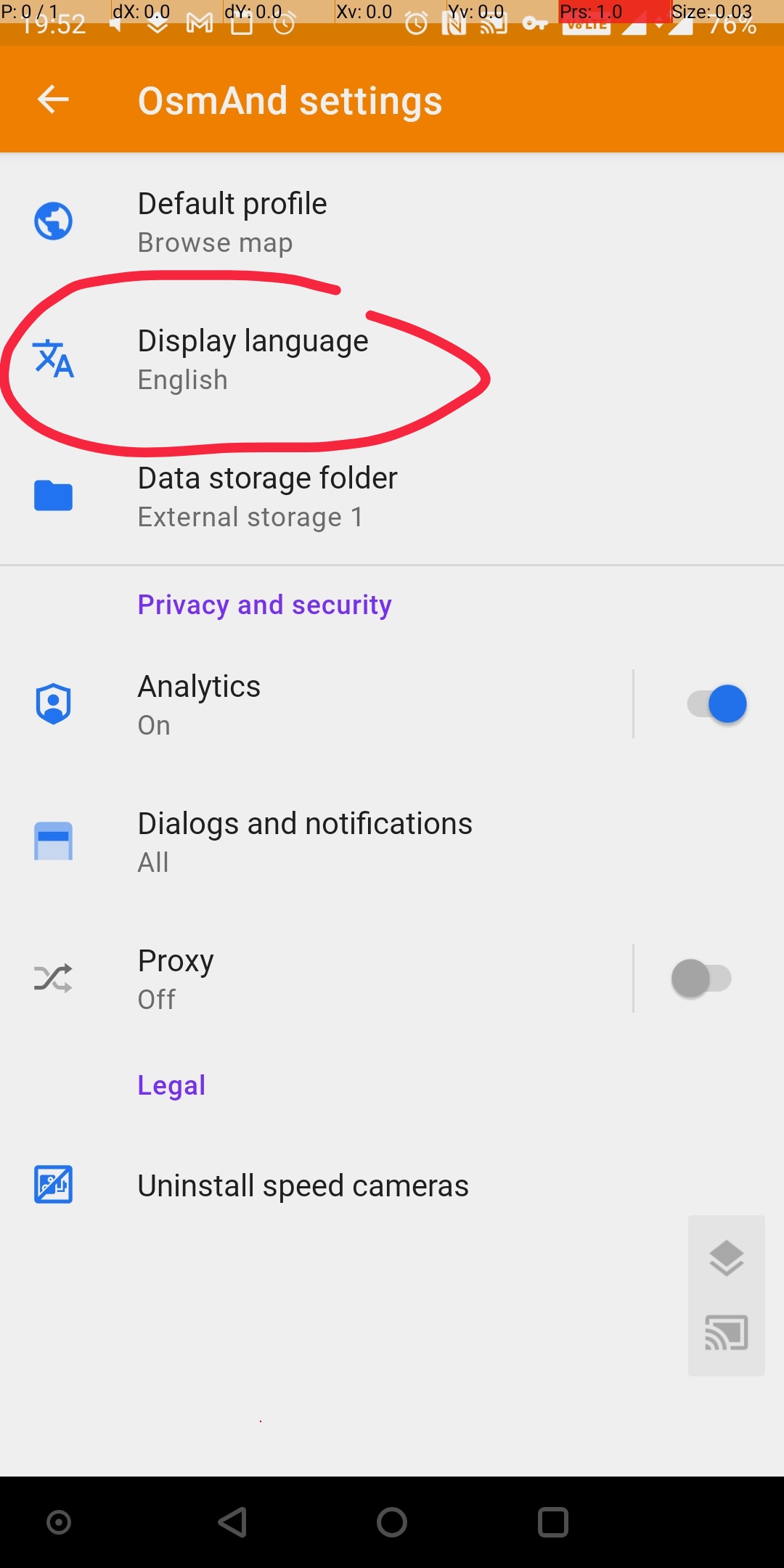Tap the layers icon in floating panel

[x=727, y=1258]
